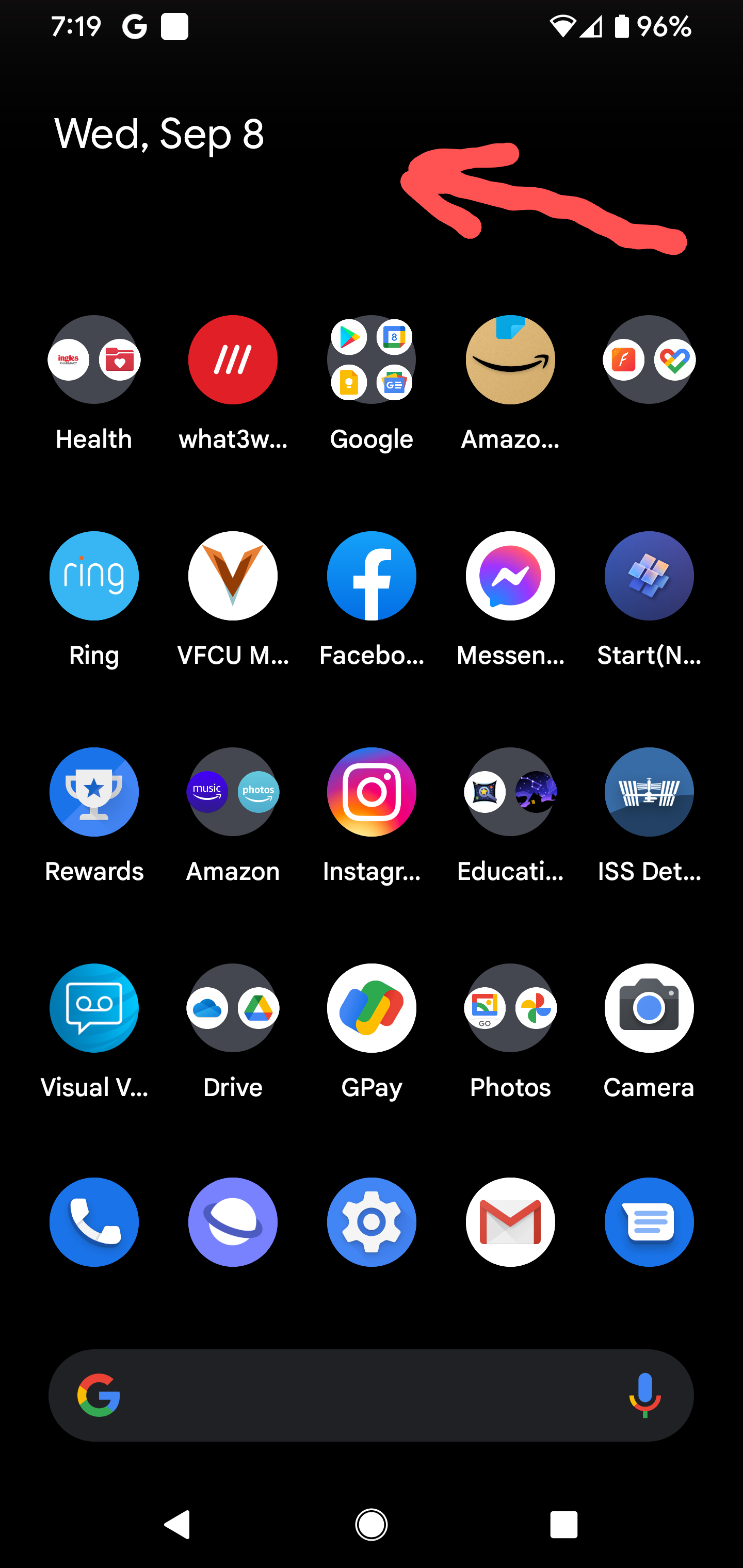Viewport: 743px width, 1568px height.
Task: Launch Gmail
Action: click(x=510, y=1222)
